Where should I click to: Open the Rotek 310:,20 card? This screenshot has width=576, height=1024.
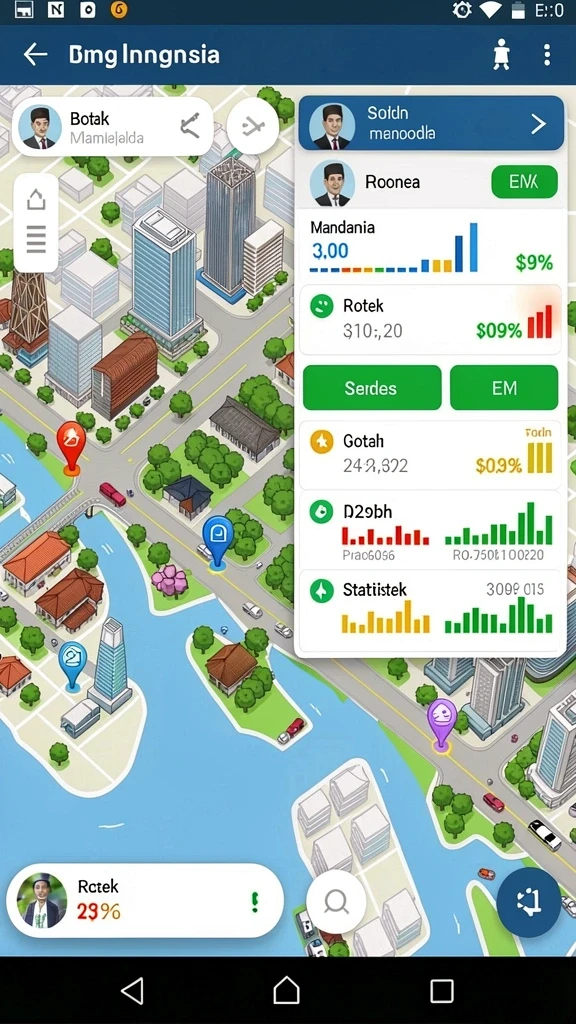click(x=431, y=319)
